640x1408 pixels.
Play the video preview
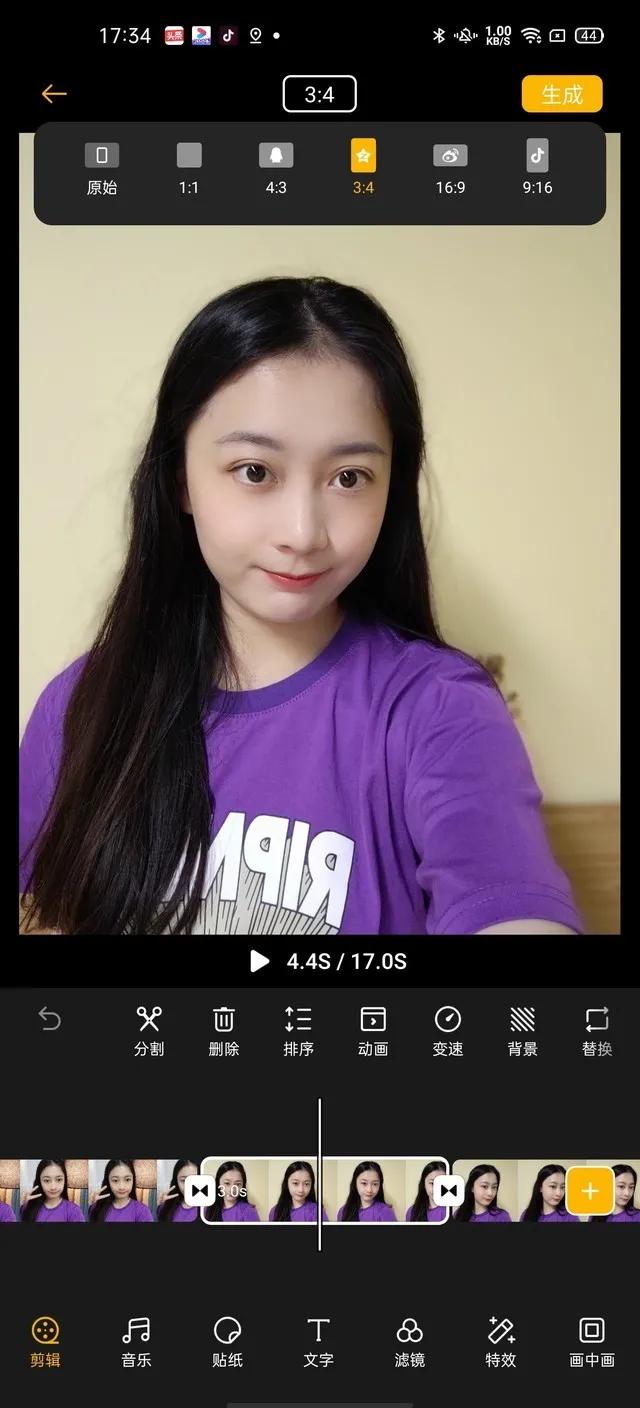(x=260, y=962)
